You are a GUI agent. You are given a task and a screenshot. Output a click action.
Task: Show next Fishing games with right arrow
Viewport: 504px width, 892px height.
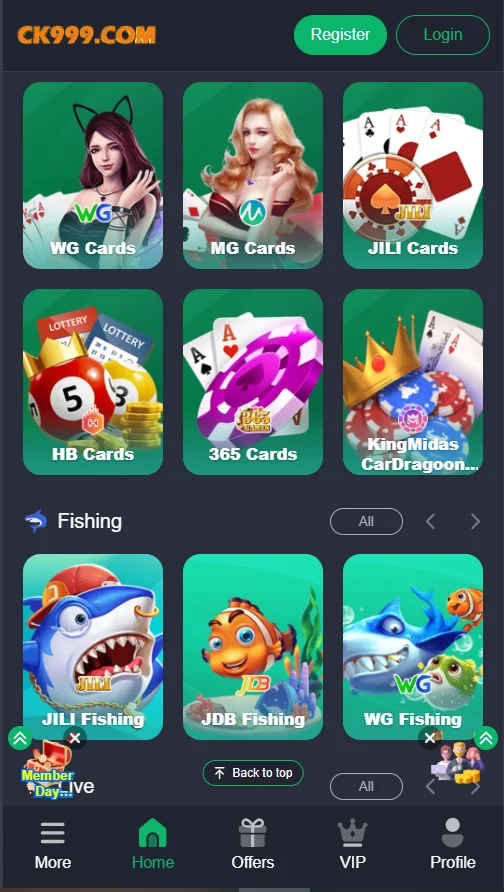tap(476, 522)
